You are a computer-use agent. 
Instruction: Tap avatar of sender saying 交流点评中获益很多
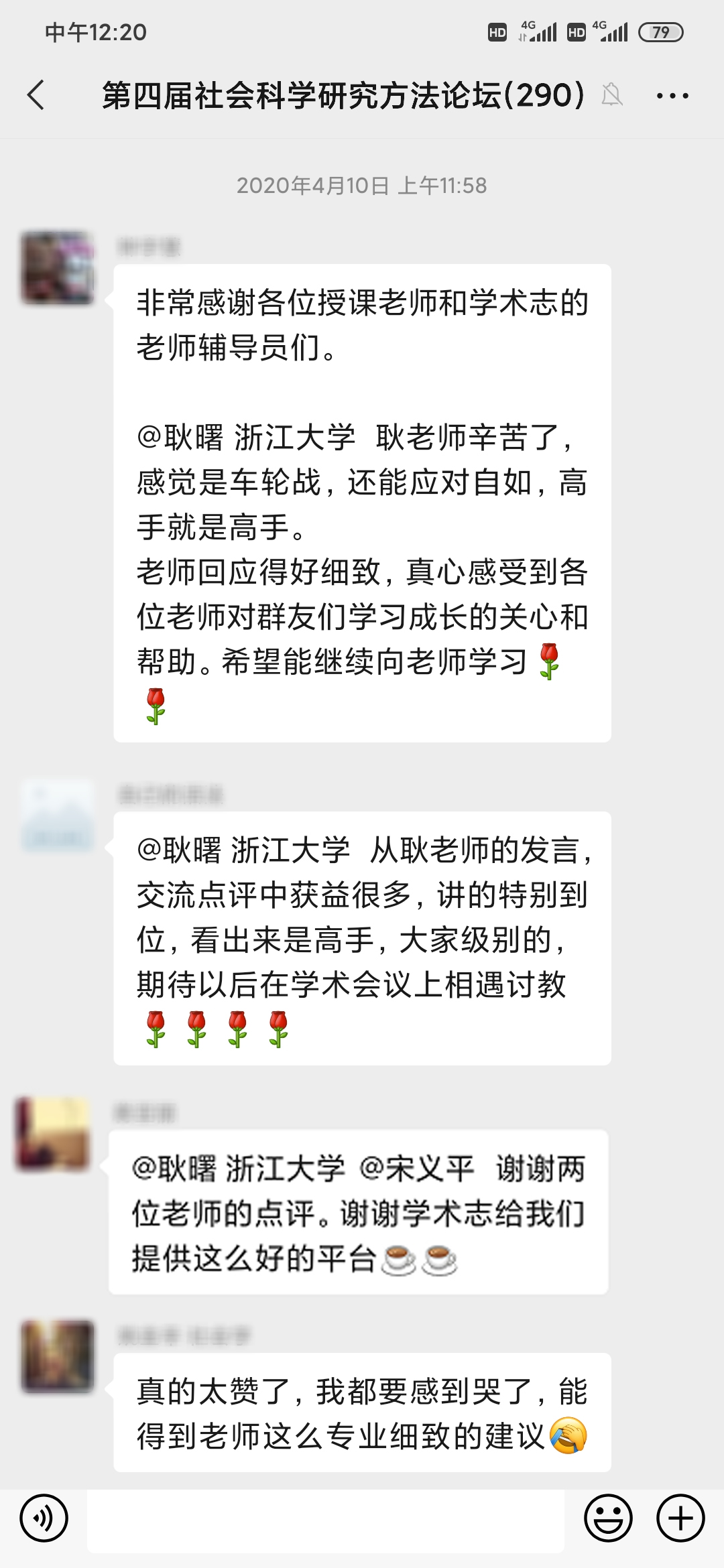click(58, 815)
